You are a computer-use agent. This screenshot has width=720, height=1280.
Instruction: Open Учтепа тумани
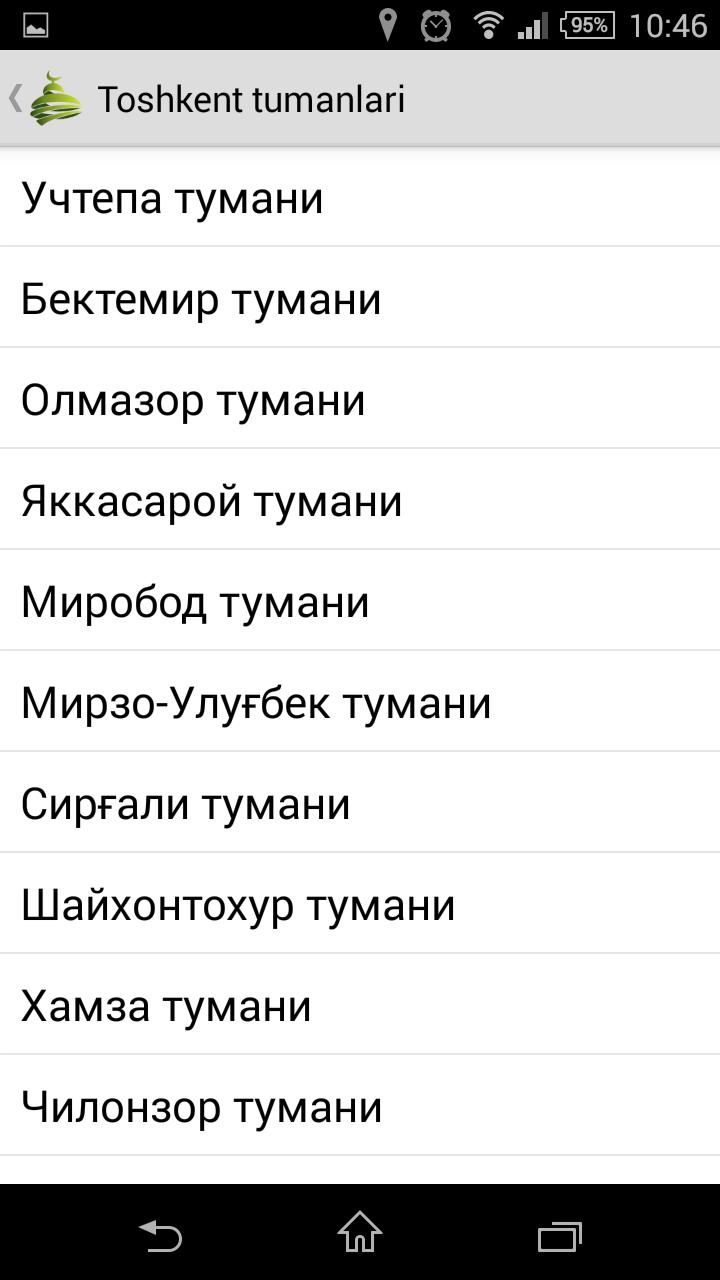[x=360, y=198]
